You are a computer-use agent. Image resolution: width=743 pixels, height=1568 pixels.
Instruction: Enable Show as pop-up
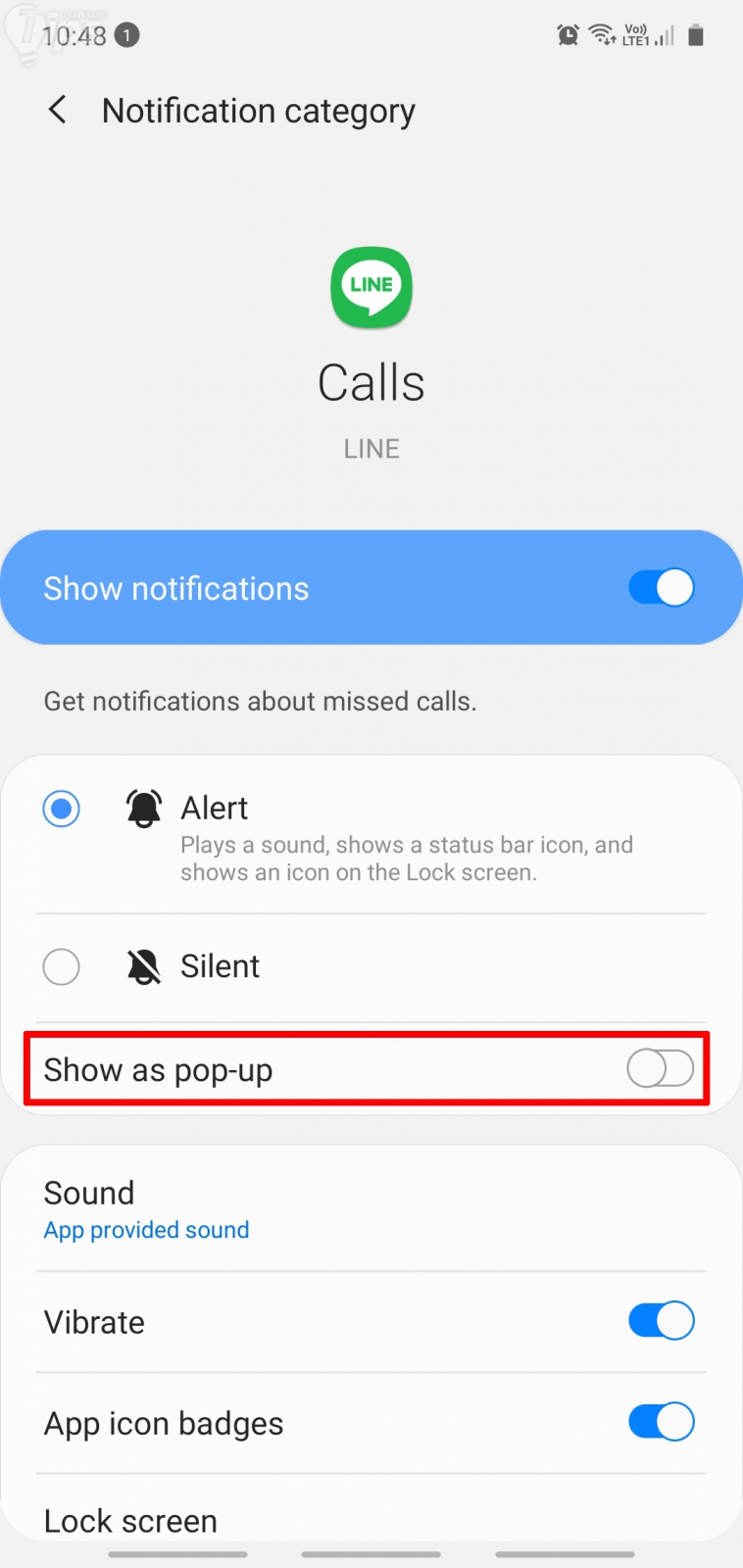pyautogui.click(x=660, y=1069)
